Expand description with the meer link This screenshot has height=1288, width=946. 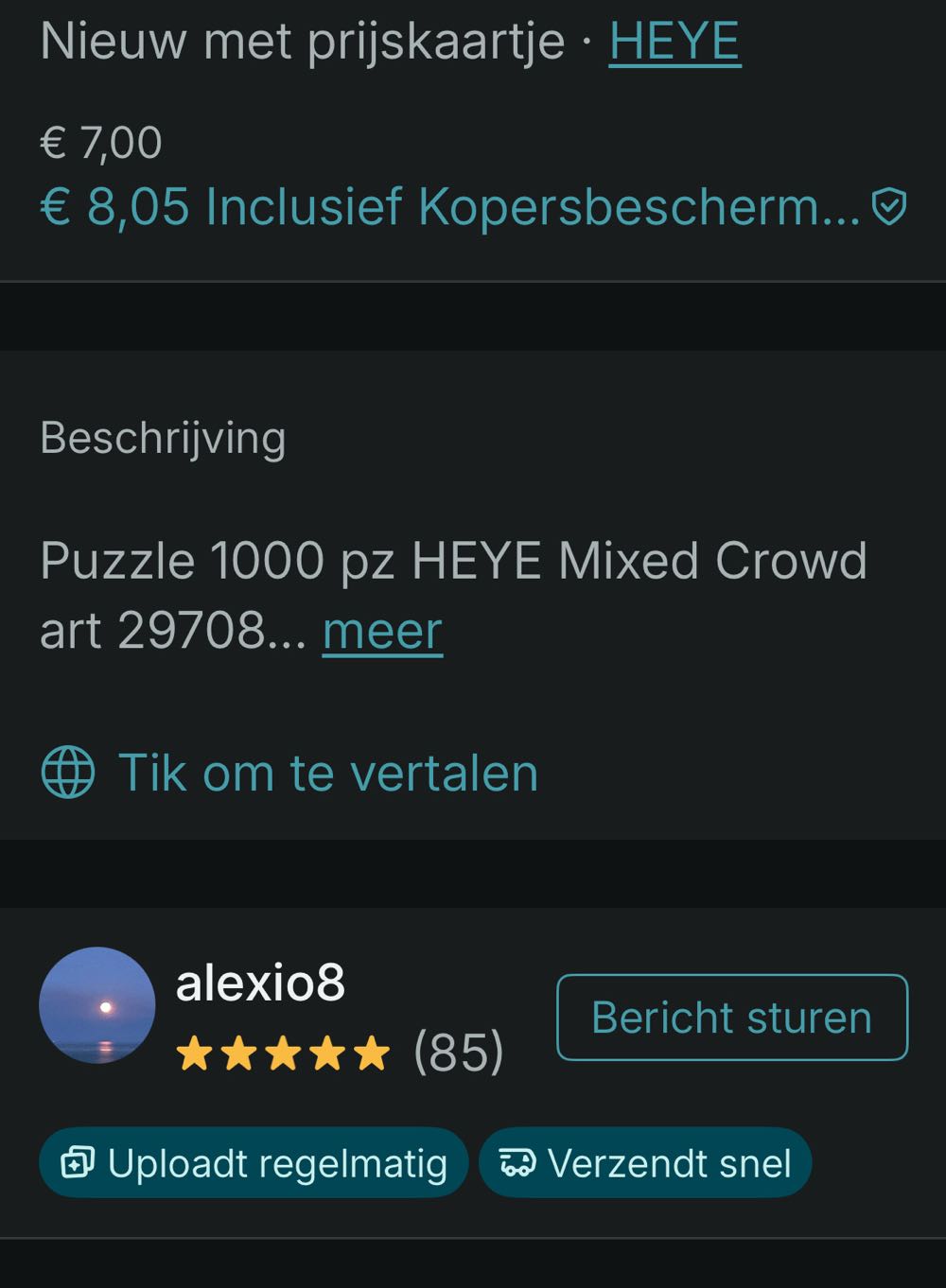382,631
